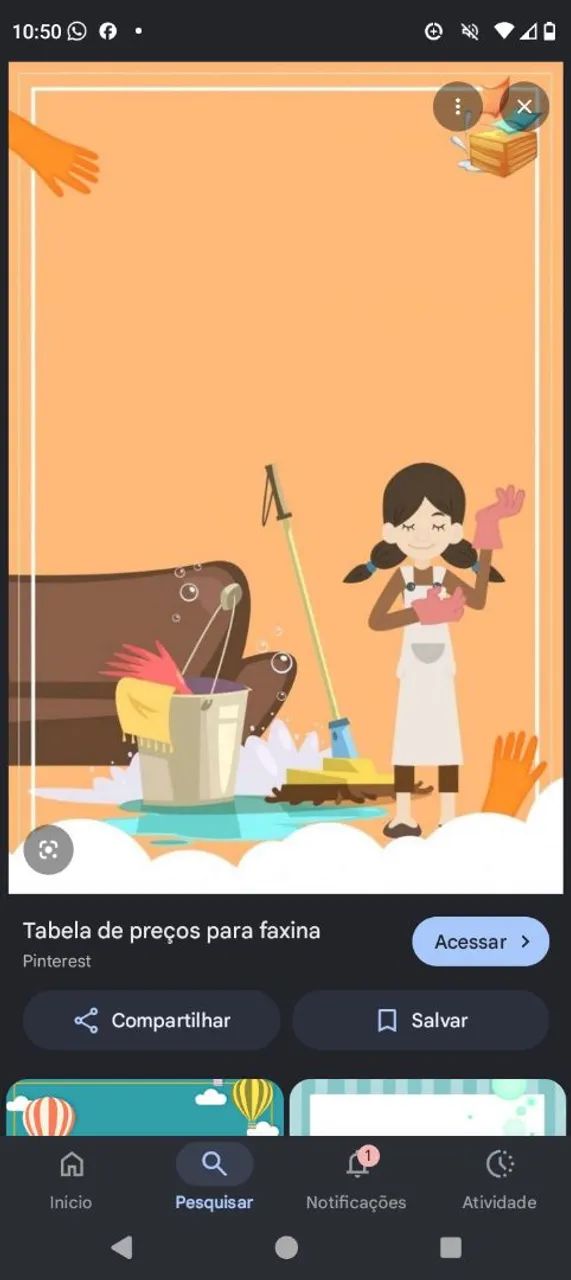Open the hot air balloon related image
Image resolution: width=571 pixels, height=1280 pixels.
pyautogui.click(x=145, y=1107)
